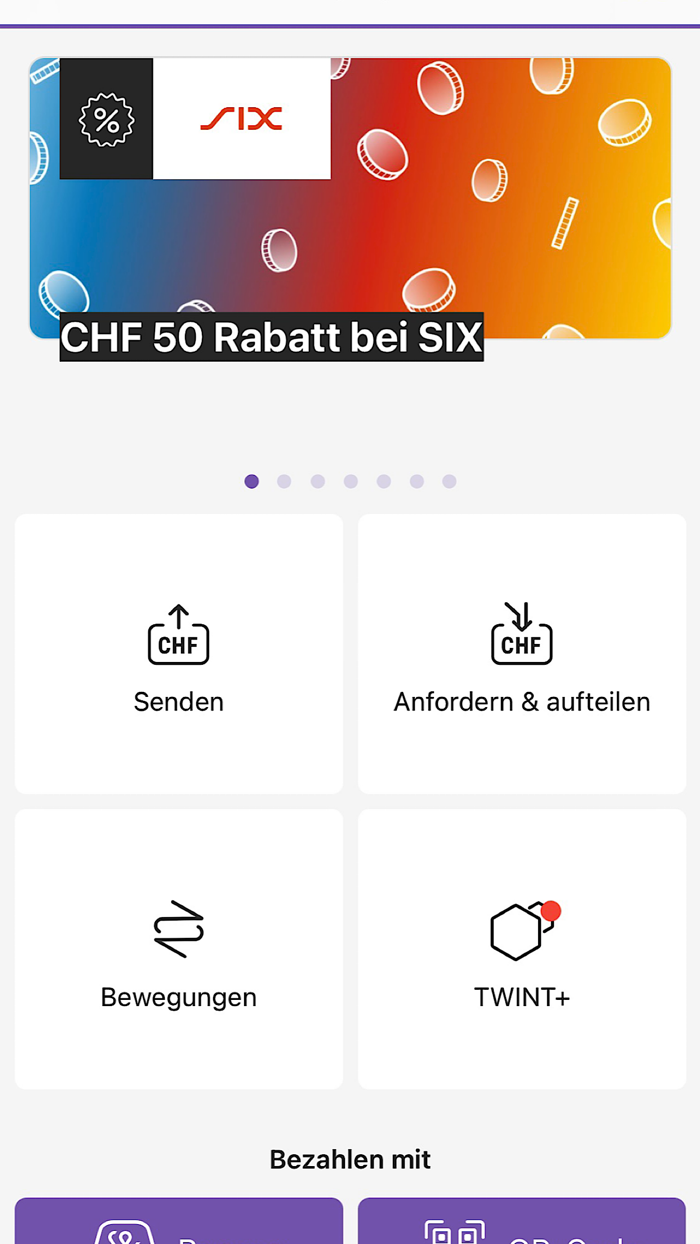Open the Senden tile
This screenshot has height=1244, width=700.
pyautogui.click(x=179, y=654)
